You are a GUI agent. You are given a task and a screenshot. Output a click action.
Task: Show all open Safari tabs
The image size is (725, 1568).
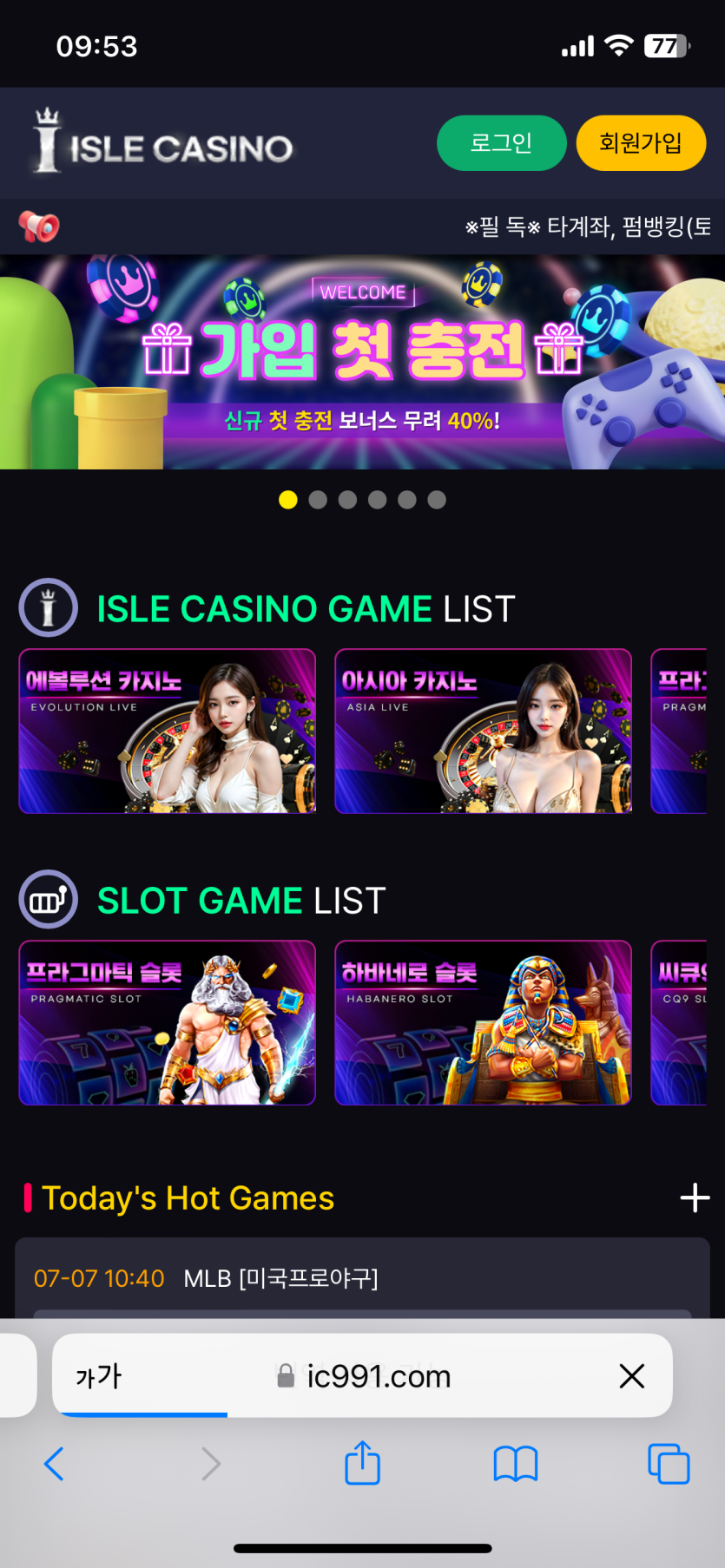(669, 1464)
